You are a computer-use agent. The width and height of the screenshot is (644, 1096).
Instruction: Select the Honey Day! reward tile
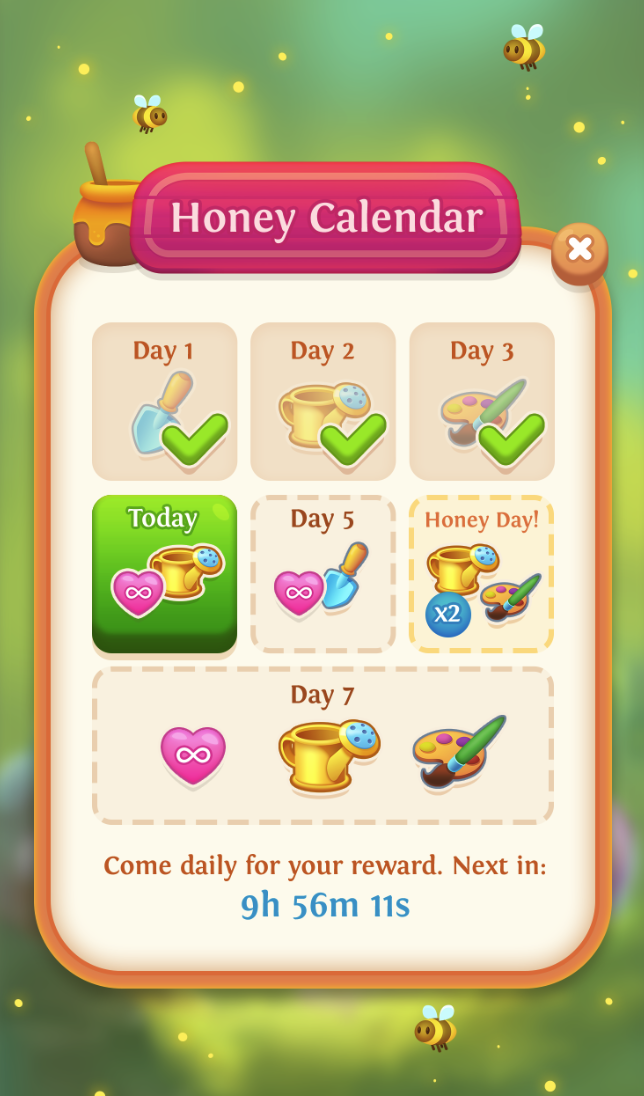point(481,574)
